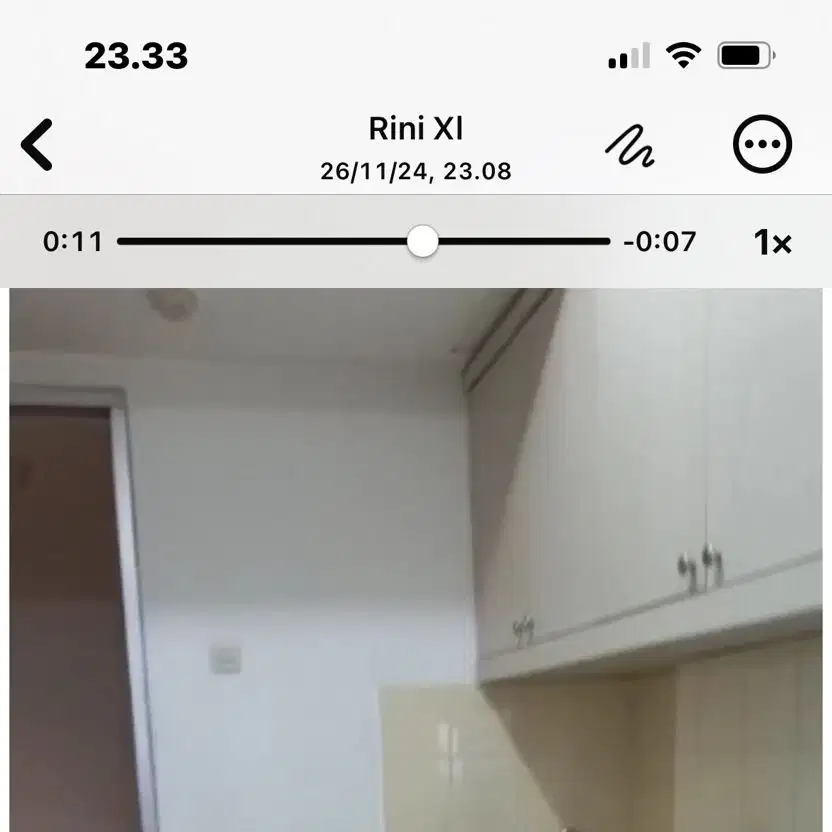Open the scribble markup tool

pos(631,146)
